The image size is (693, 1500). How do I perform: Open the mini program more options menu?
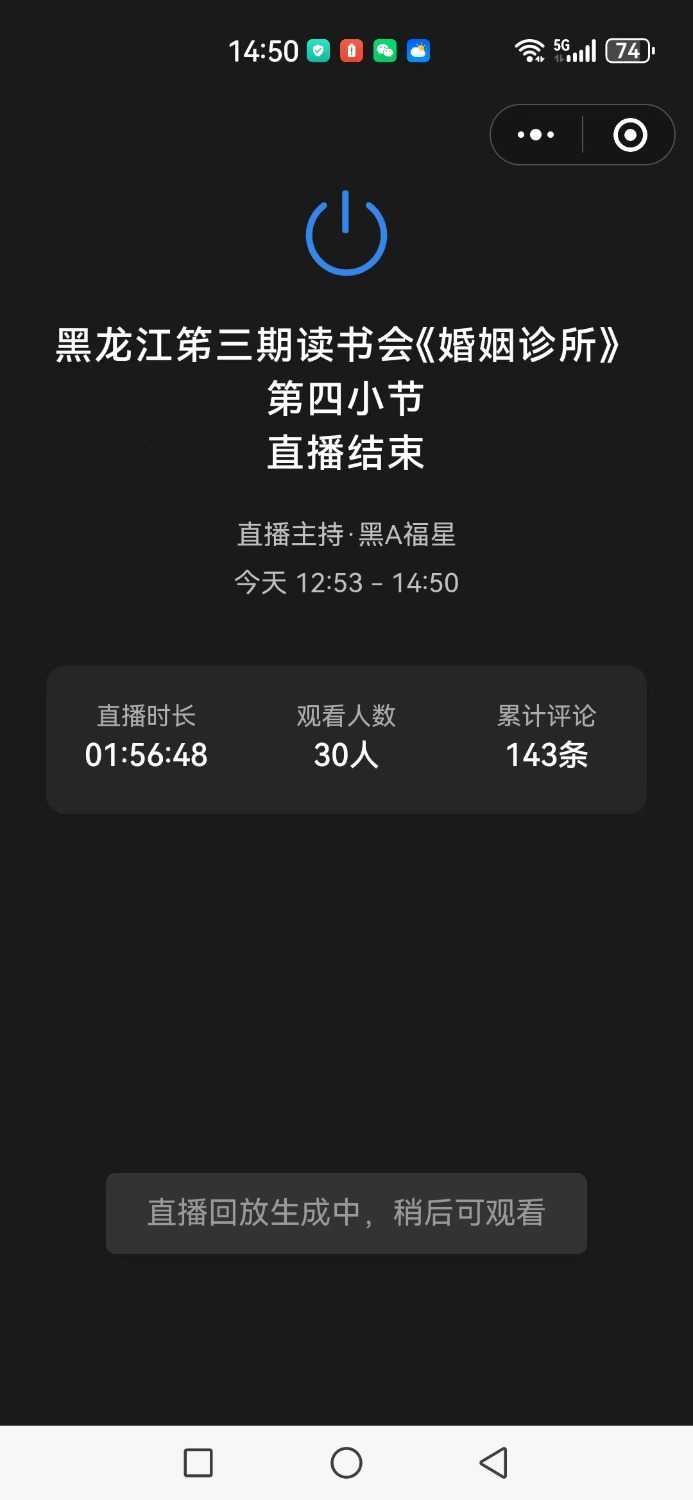[x=536, y=135]
